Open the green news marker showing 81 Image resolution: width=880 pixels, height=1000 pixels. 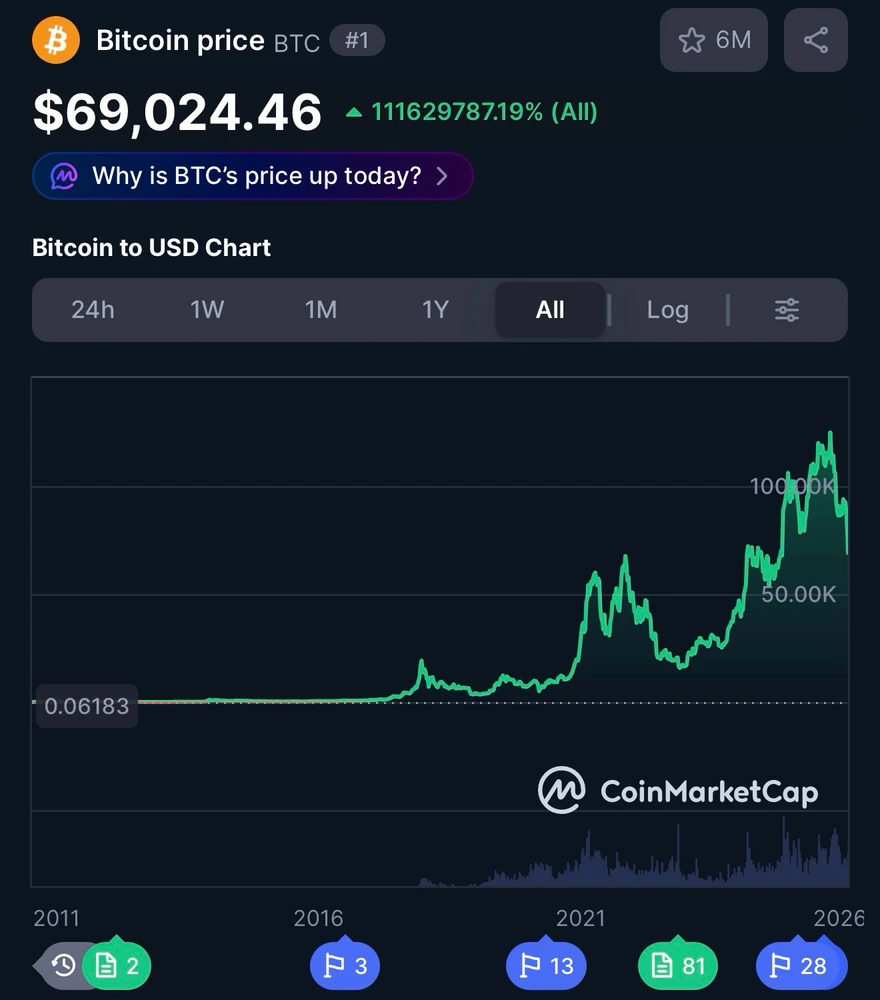(x=679, y=965)
